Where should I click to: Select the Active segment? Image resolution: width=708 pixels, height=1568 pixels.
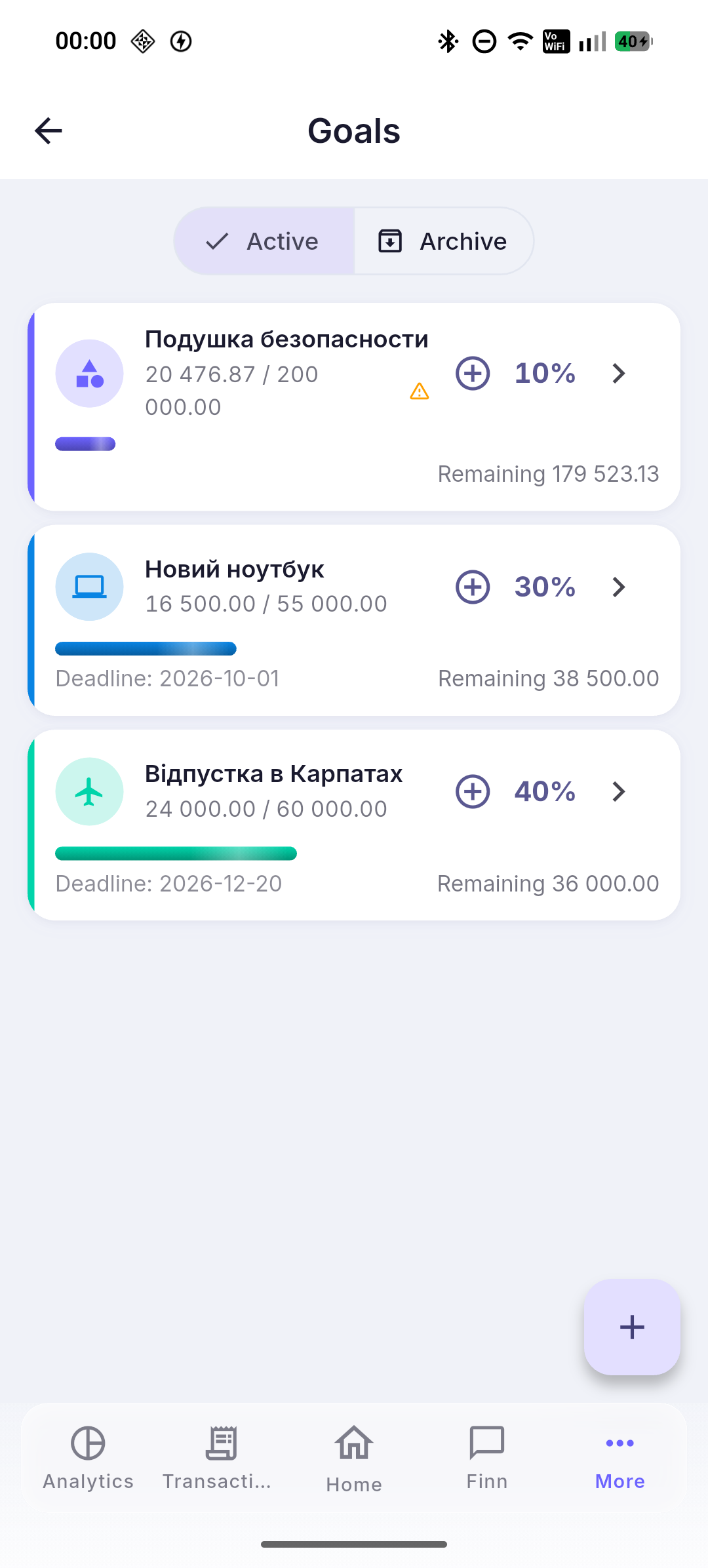tap(264, 241)
